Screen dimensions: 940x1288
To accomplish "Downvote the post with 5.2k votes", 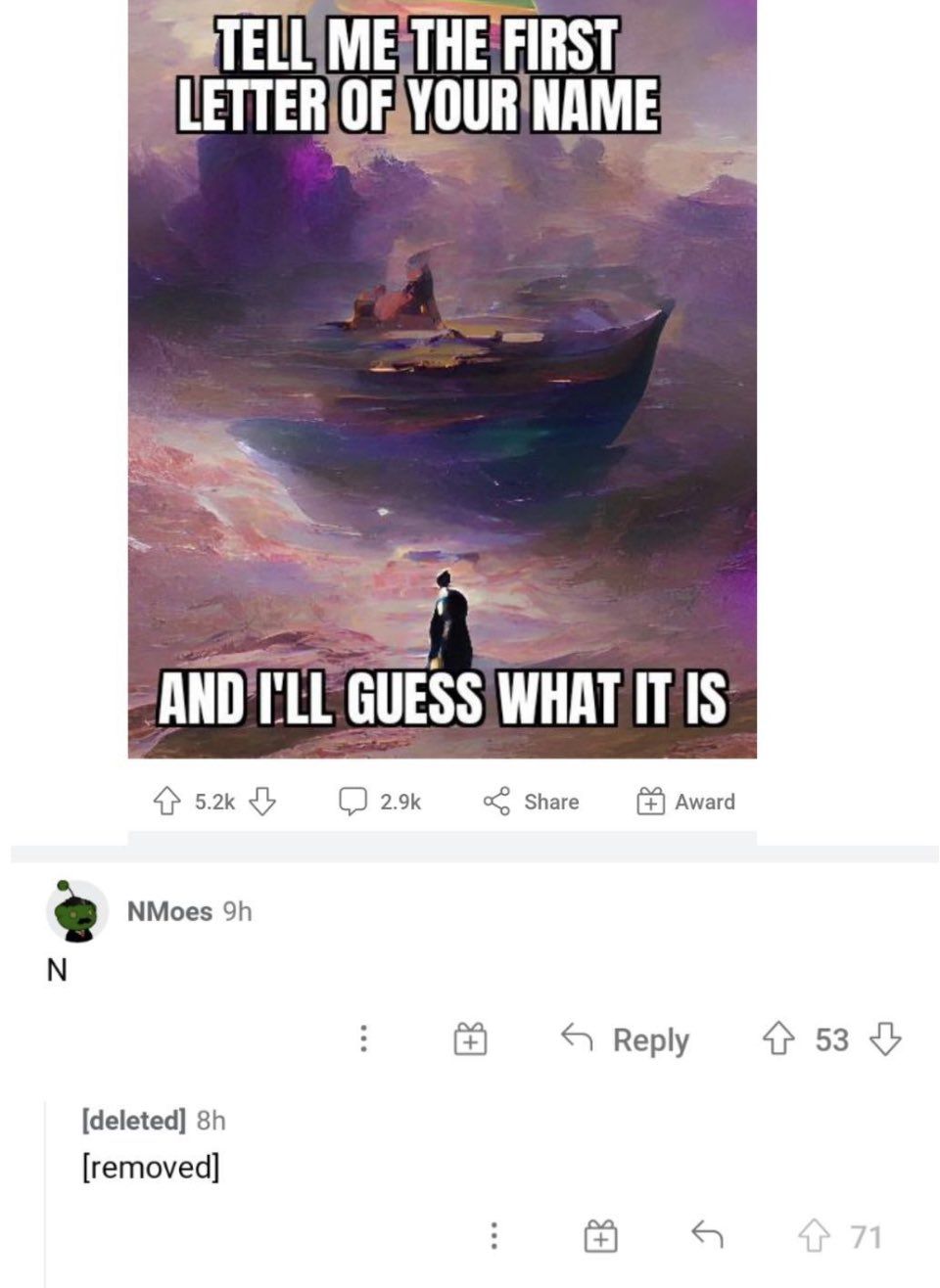I will (x=261, y=802).
